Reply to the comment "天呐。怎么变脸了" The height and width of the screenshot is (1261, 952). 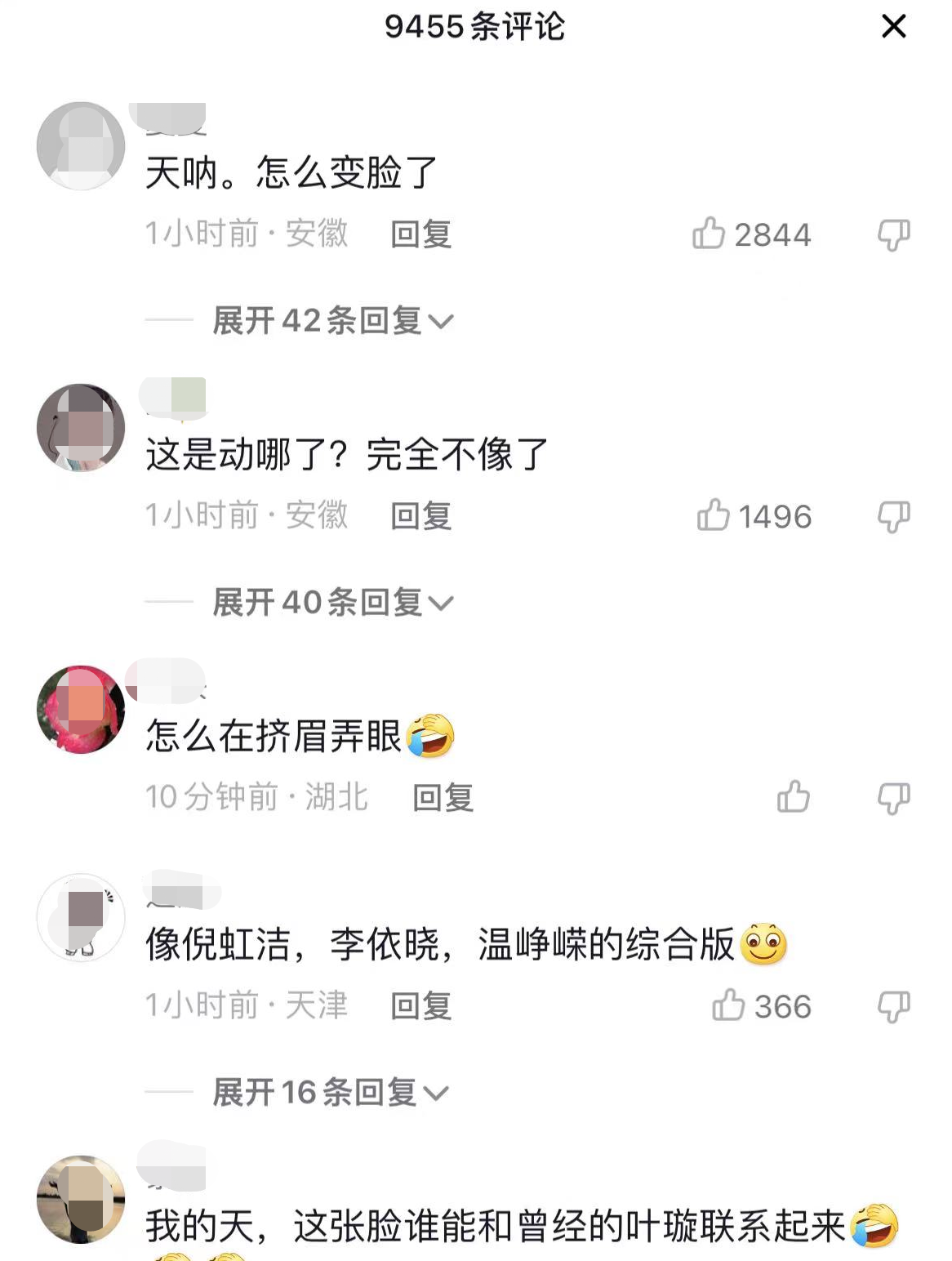point(421,236)
